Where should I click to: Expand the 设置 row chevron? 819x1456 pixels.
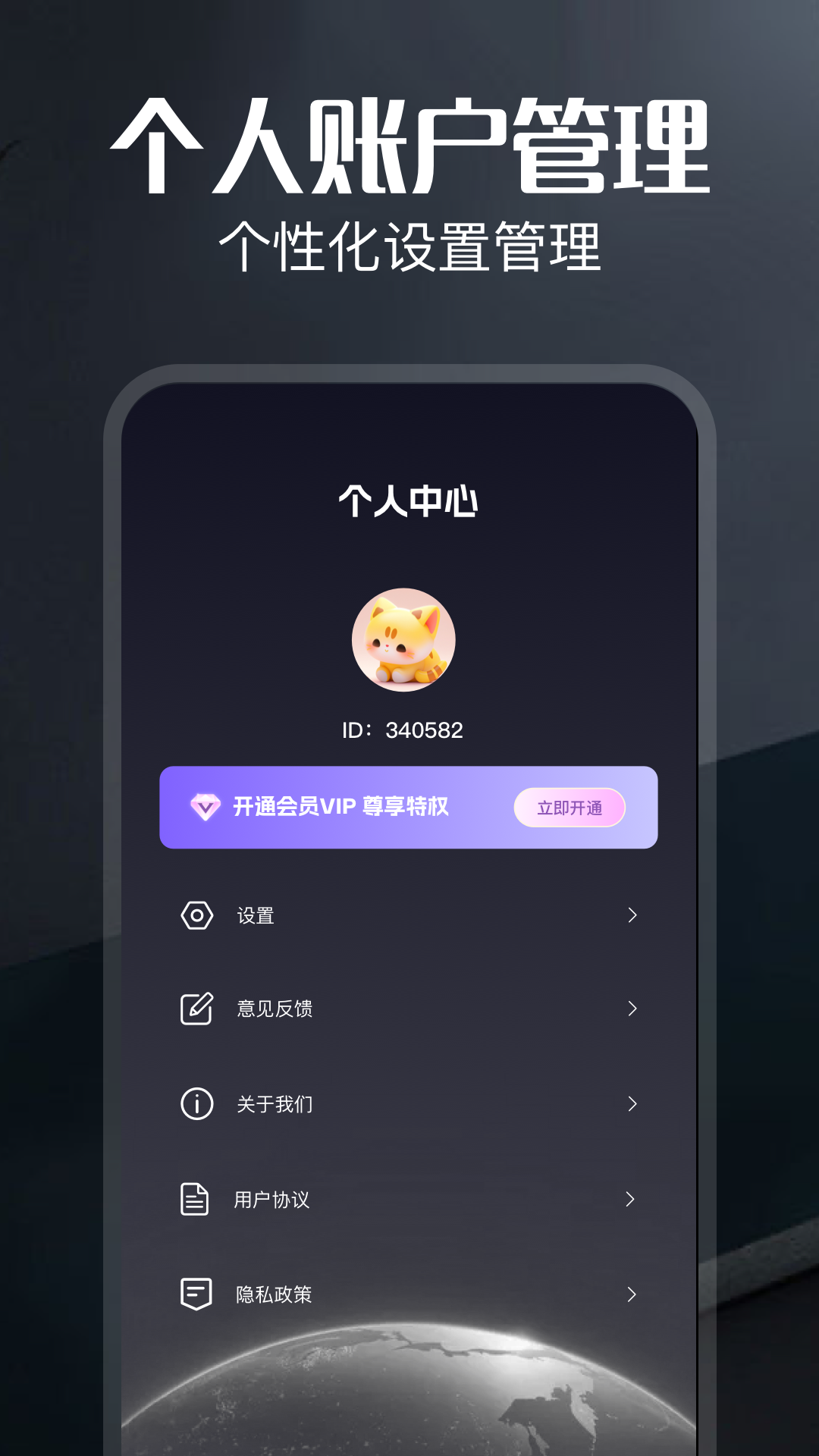pos(632,915)
